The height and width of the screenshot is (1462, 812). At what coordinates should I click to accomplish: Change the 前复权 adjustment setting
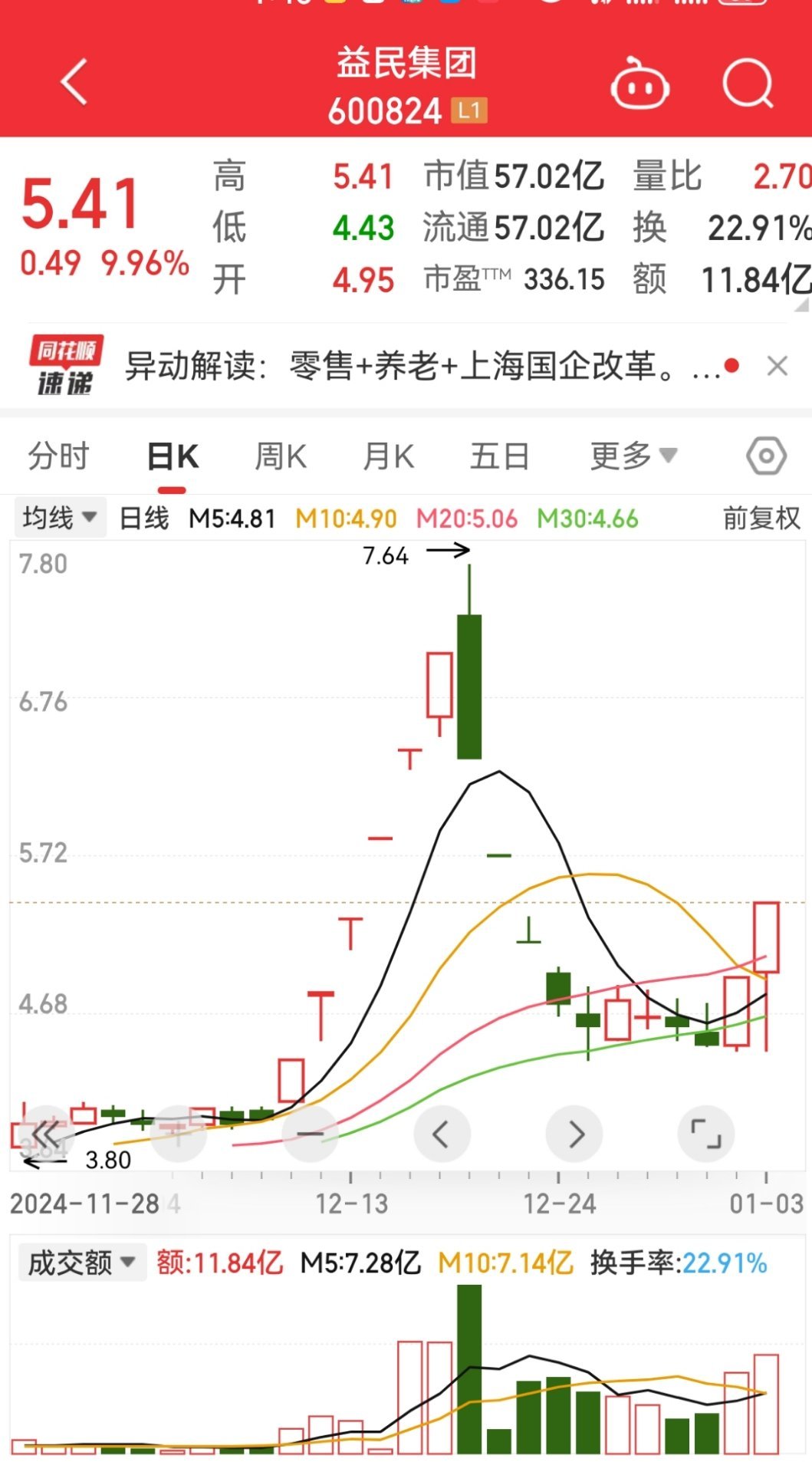coord(761,519)
